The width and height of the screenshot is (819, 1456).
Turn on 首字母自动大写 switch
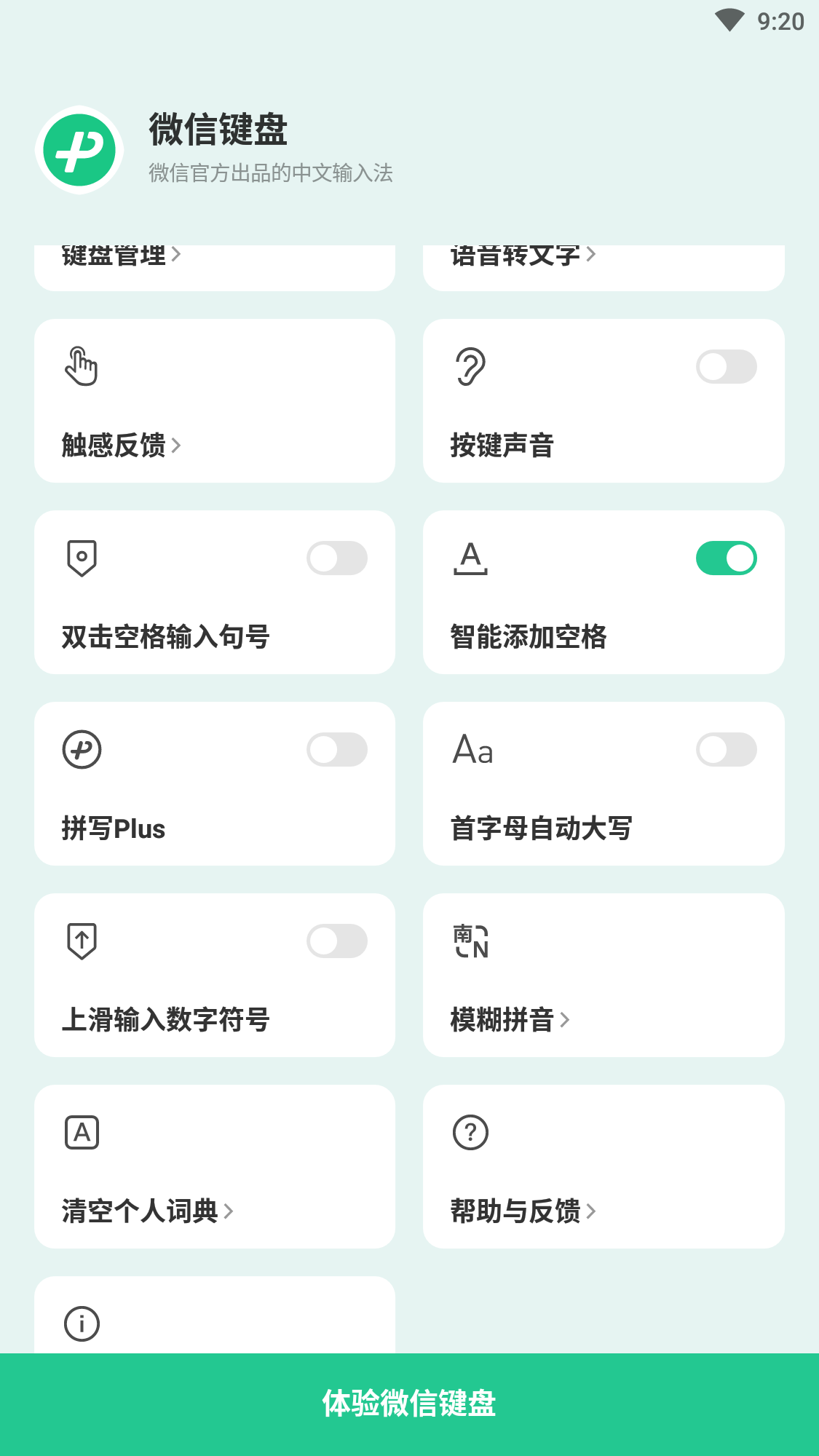tap(726, 750)
